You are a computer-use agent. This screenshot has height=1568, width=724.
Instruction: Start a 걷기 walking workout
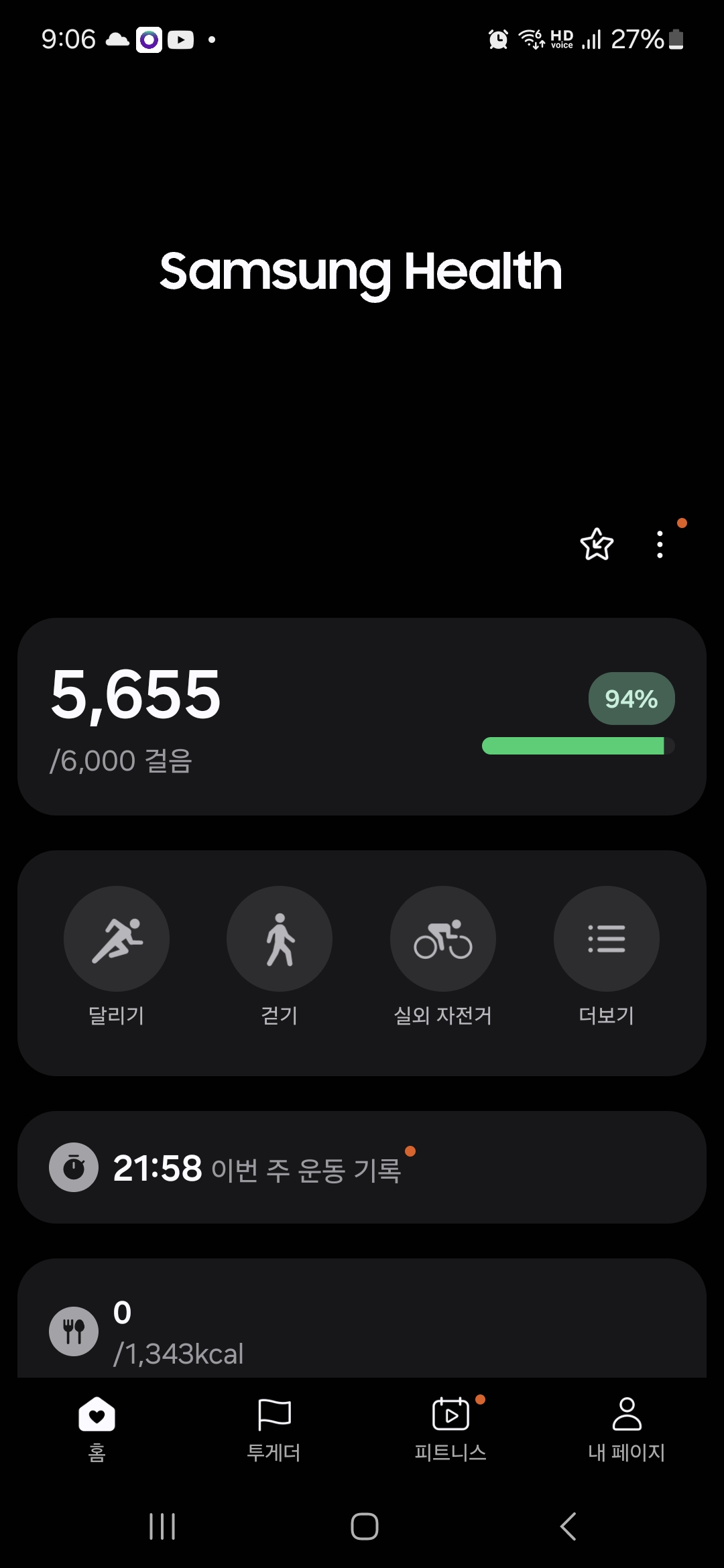tap(280, 939)
